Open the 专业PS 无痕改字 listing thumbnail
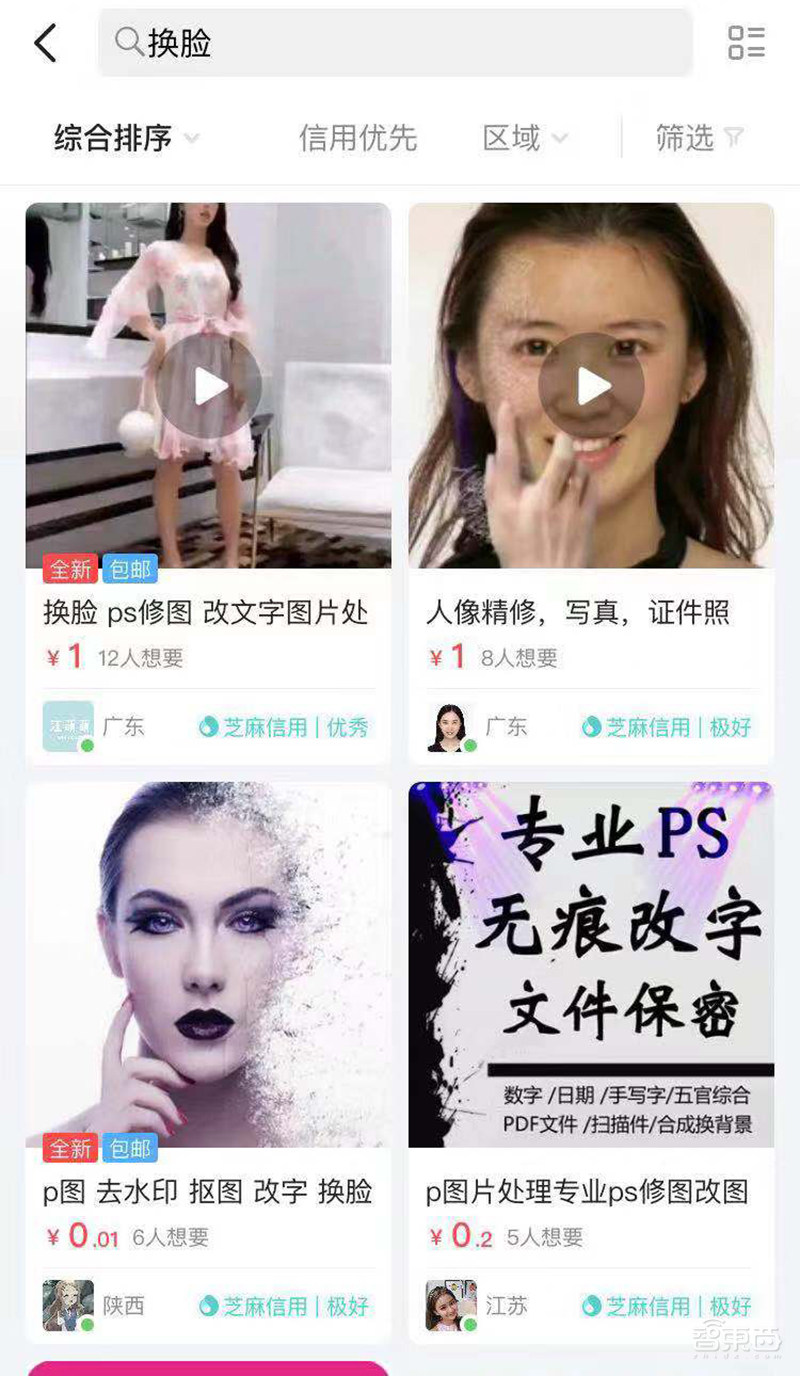800x1376 pixels. pyautogui.click(x=592, y=967)
